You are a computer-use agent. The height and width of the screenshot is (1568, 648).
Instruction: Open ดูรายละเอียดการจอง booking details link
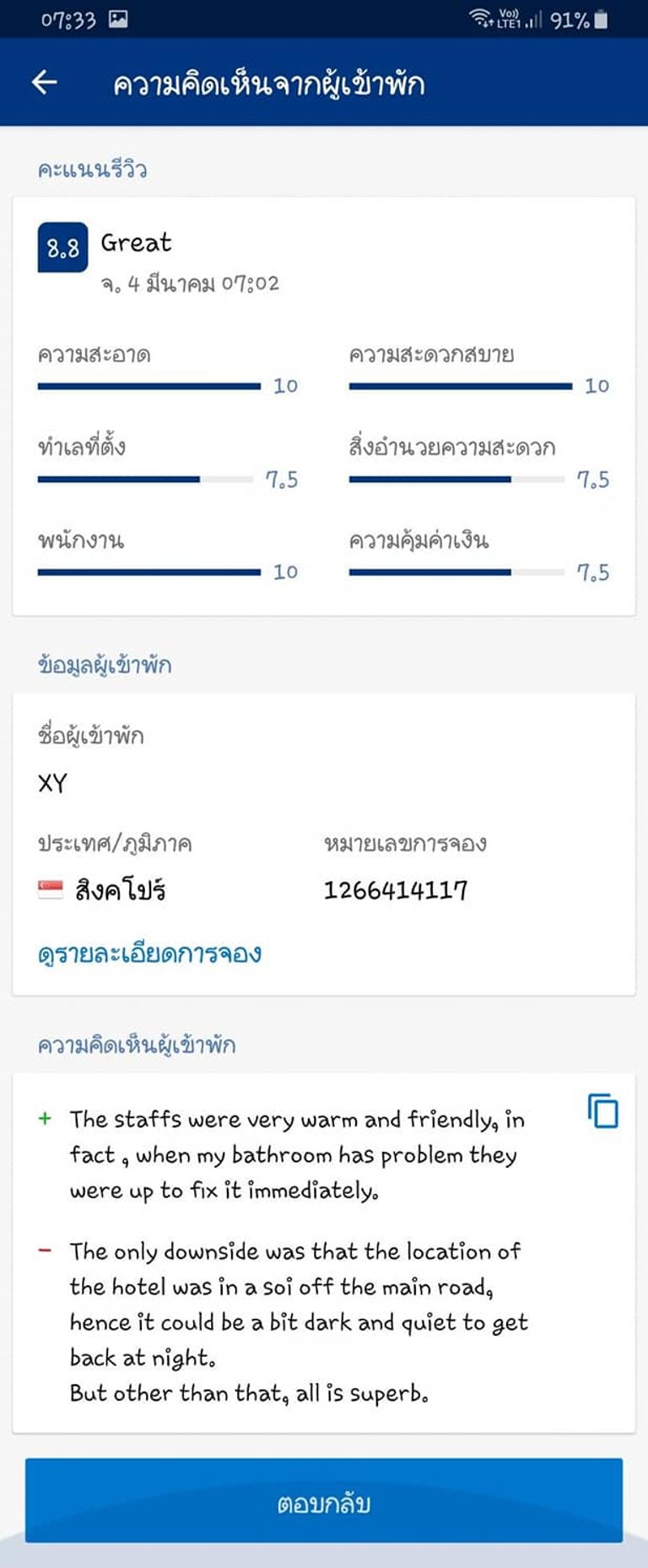149,954
